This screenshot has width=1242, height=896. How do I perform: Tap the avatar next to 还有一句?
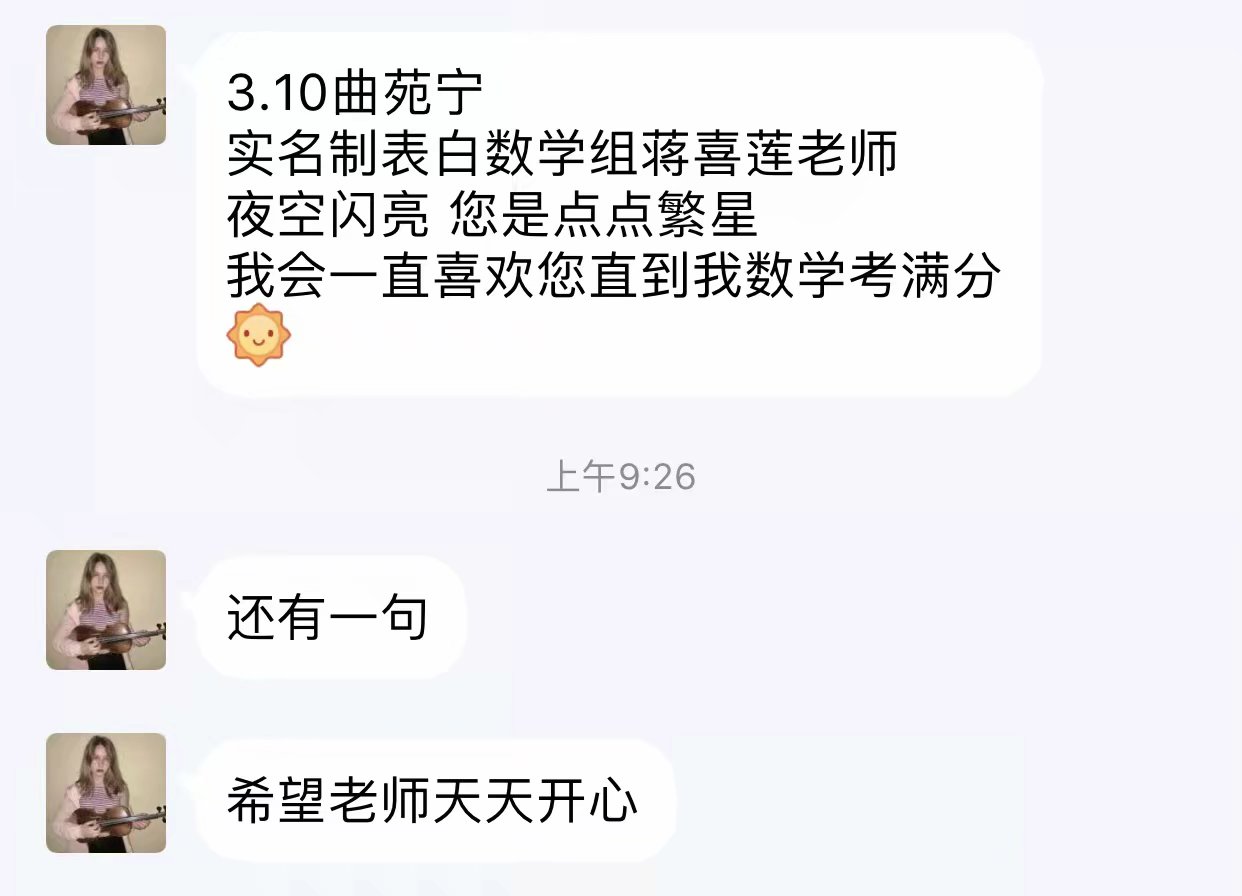click(x=106, y=609)
